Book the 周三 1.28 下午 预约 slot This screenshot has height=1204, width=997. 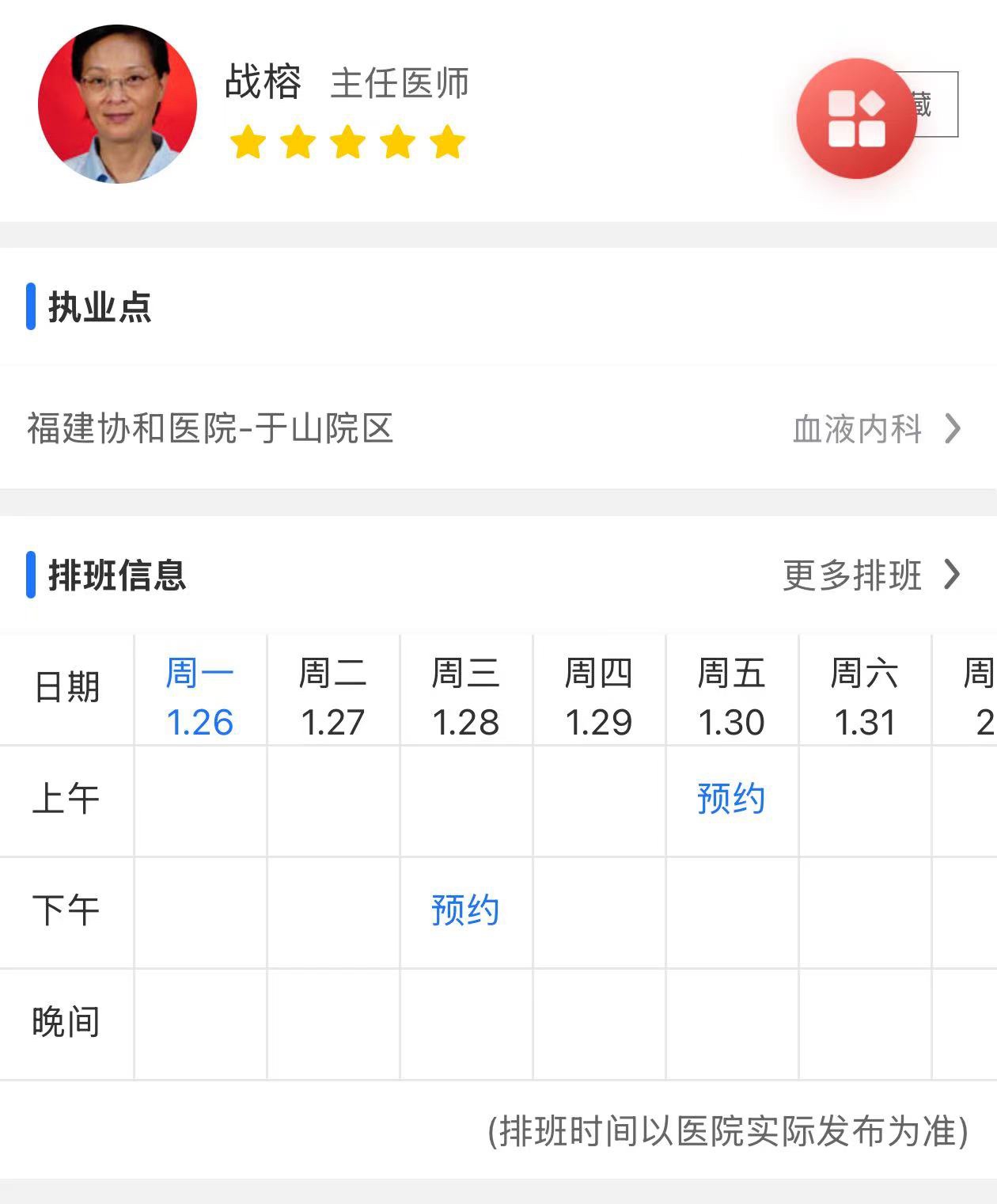click(x=465, y=910)
